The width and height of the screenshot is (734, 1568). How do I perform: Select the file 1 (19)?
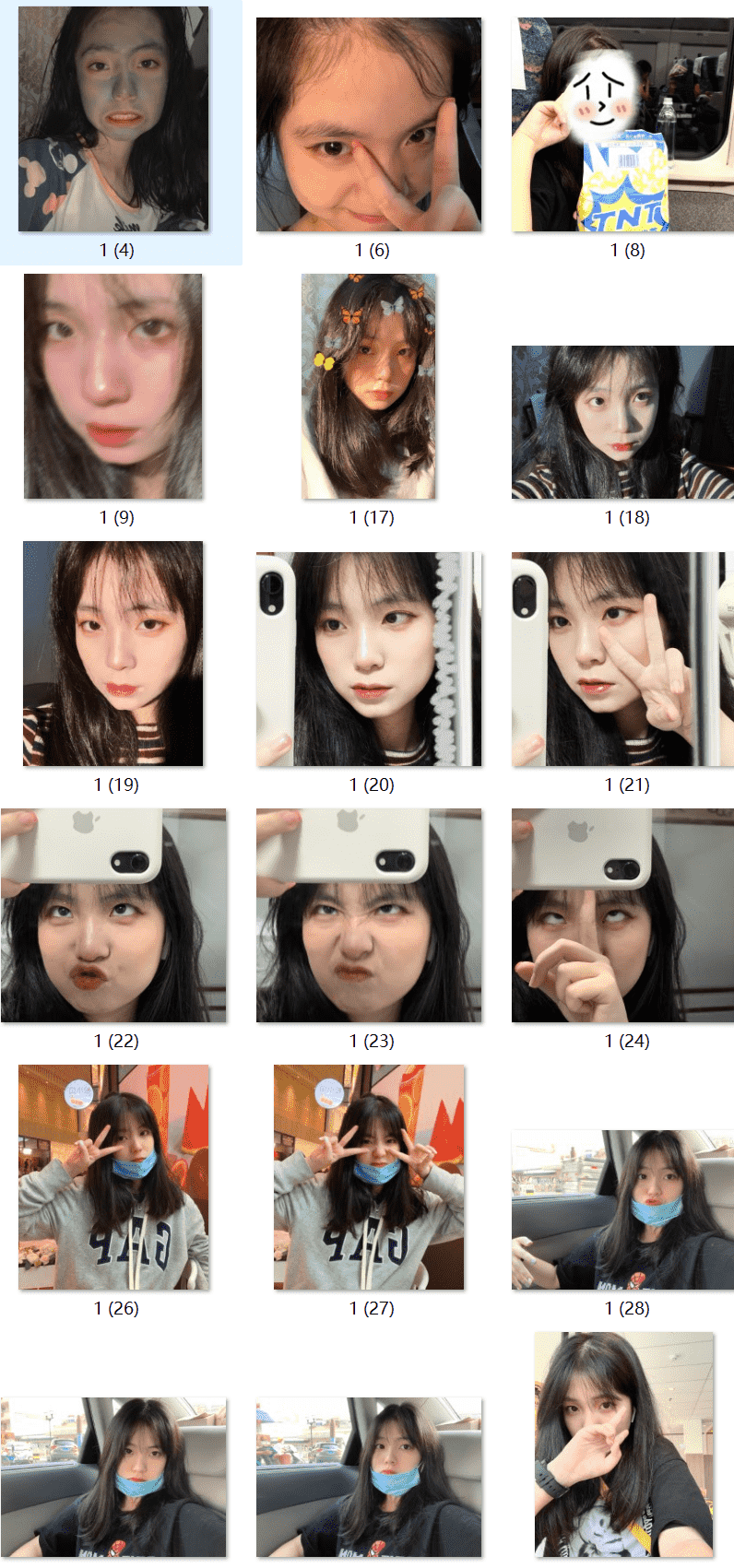[x=113, y=654]
